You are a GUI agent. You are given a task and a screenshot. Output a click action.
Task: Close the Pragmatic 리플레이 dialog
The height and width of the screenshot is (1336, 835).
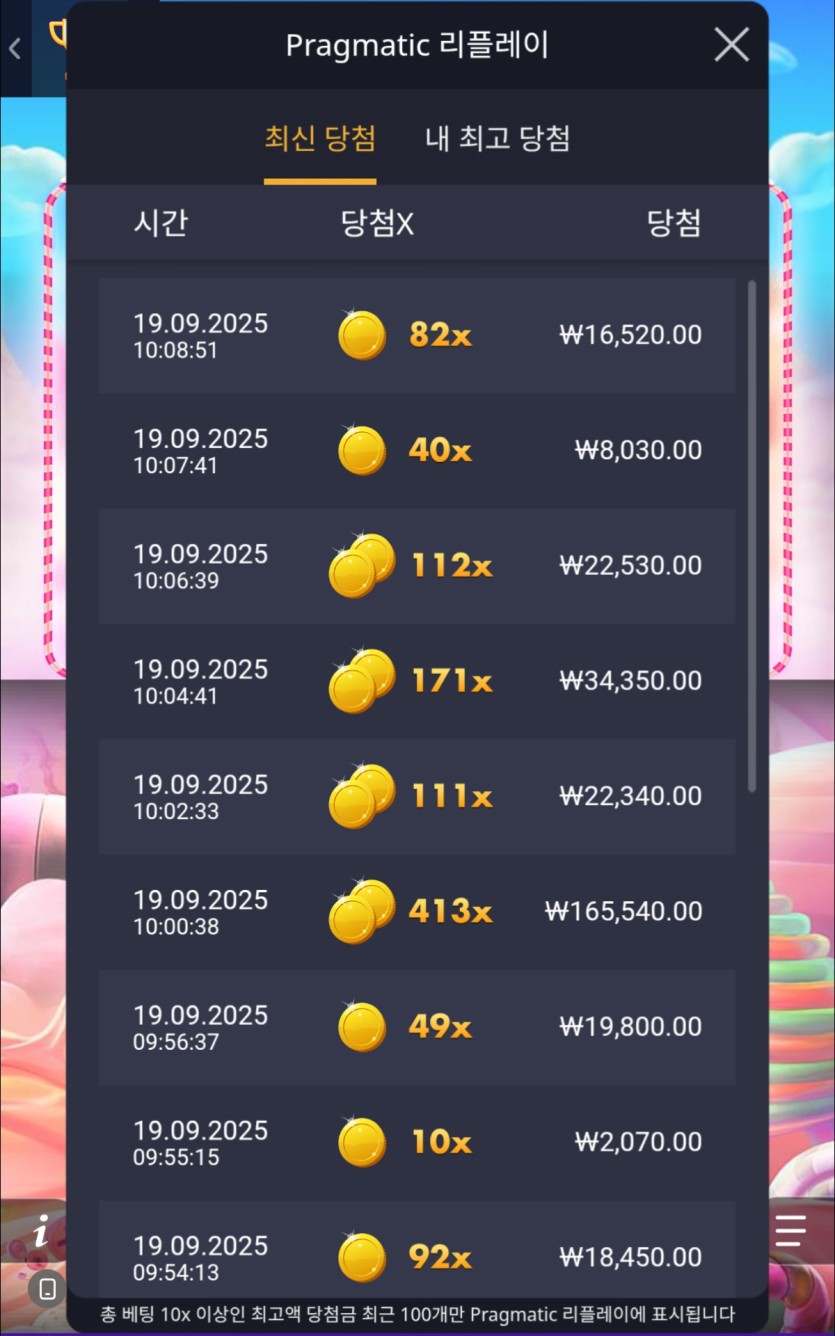coord(731,45)
